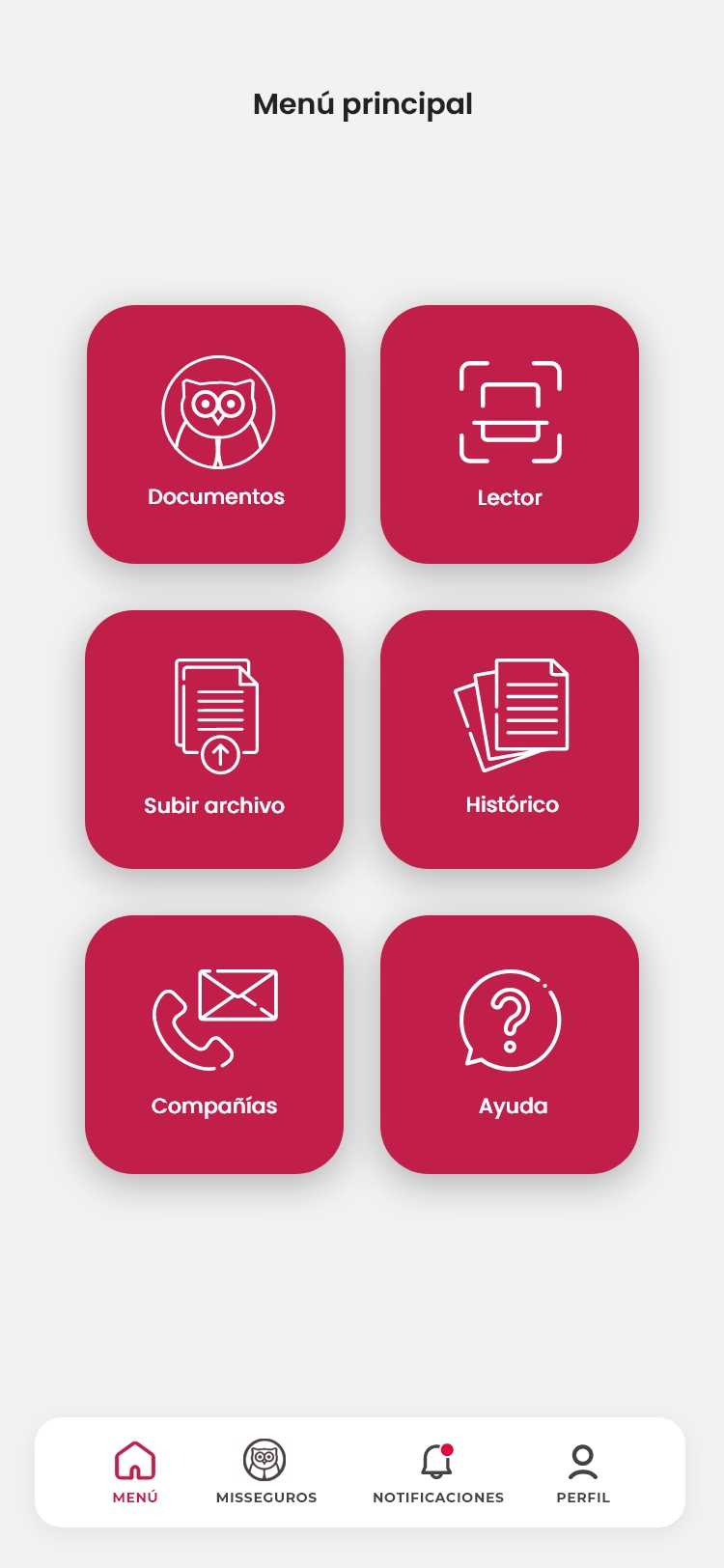Viewport: 724px width, 1568px height.
Task: Open the Documentos tile
Action: (217, 435)
